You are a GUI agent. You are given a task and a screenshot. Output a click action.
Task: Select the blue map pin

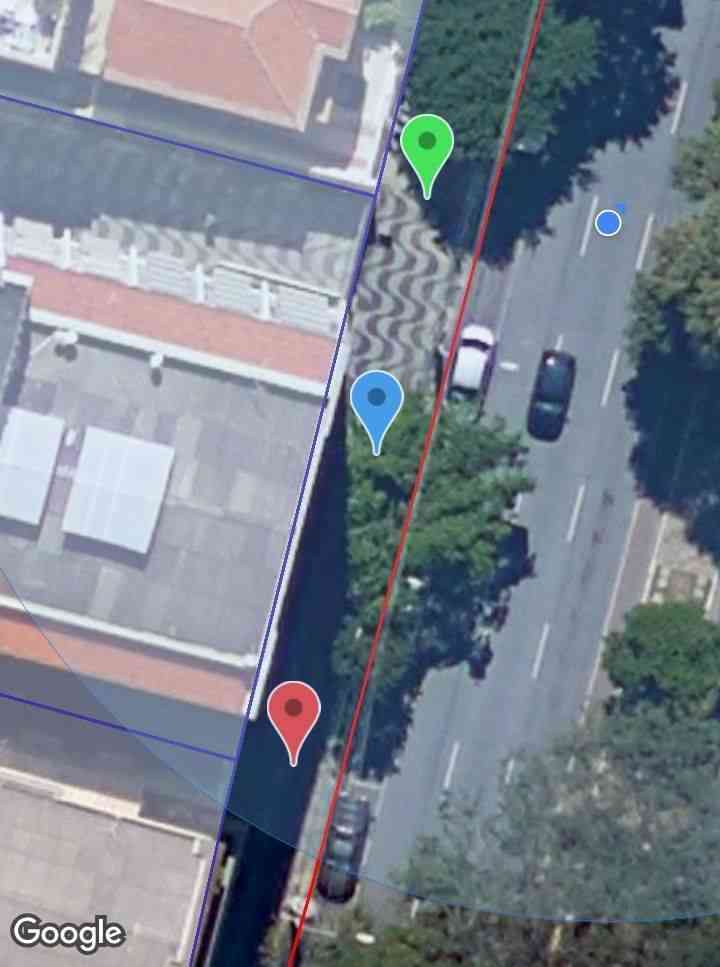coord(377,400)
